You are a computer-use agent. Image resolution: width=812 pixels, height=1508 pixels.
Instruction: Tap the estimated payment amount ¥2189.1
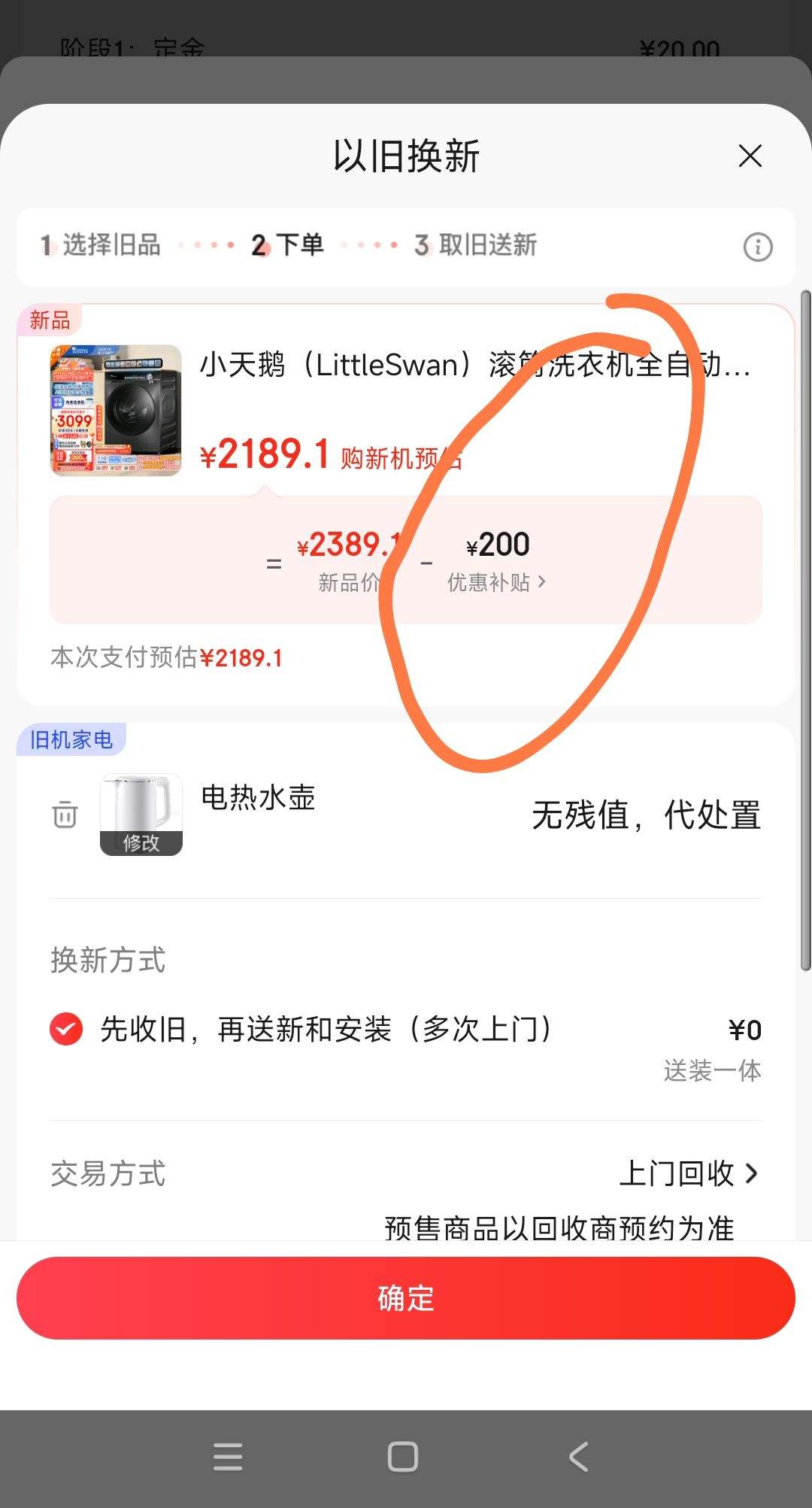click(241, 657)
